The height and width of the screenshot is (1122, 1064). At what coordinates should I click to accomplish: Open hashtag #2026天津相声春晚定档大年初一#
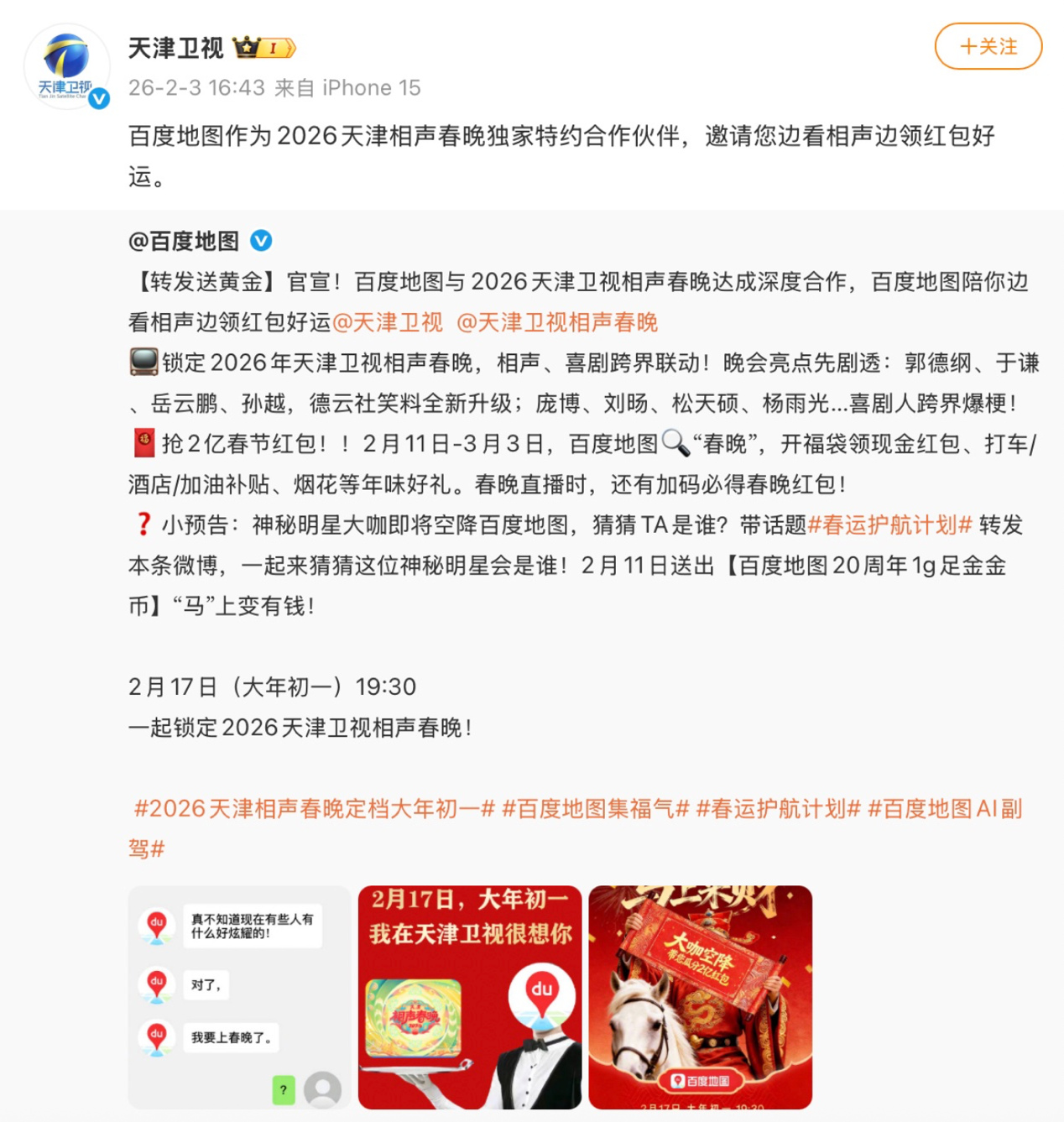coord(315,809)
